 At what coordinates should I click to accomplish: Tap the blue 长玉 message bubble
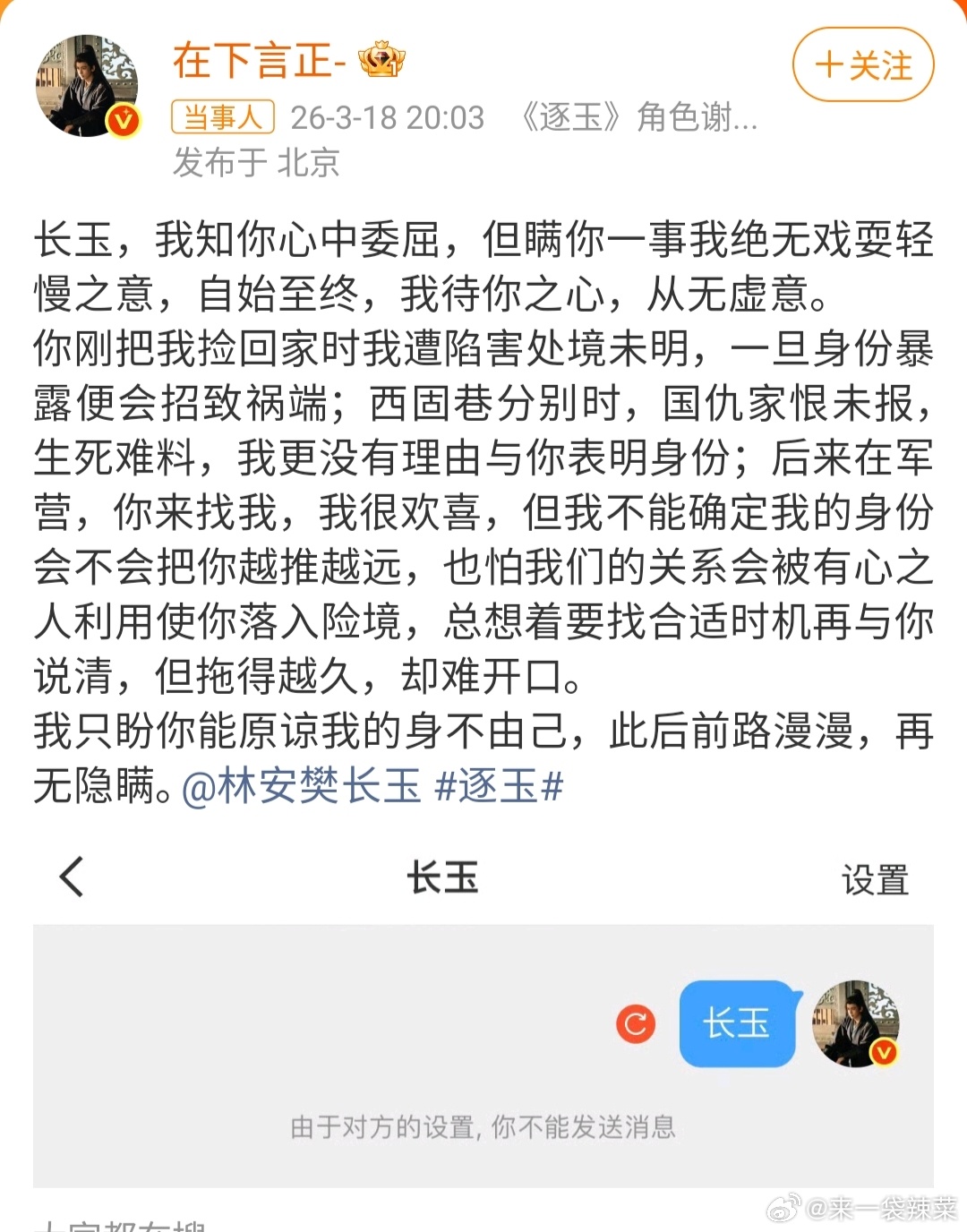(x=737, y=1023)
